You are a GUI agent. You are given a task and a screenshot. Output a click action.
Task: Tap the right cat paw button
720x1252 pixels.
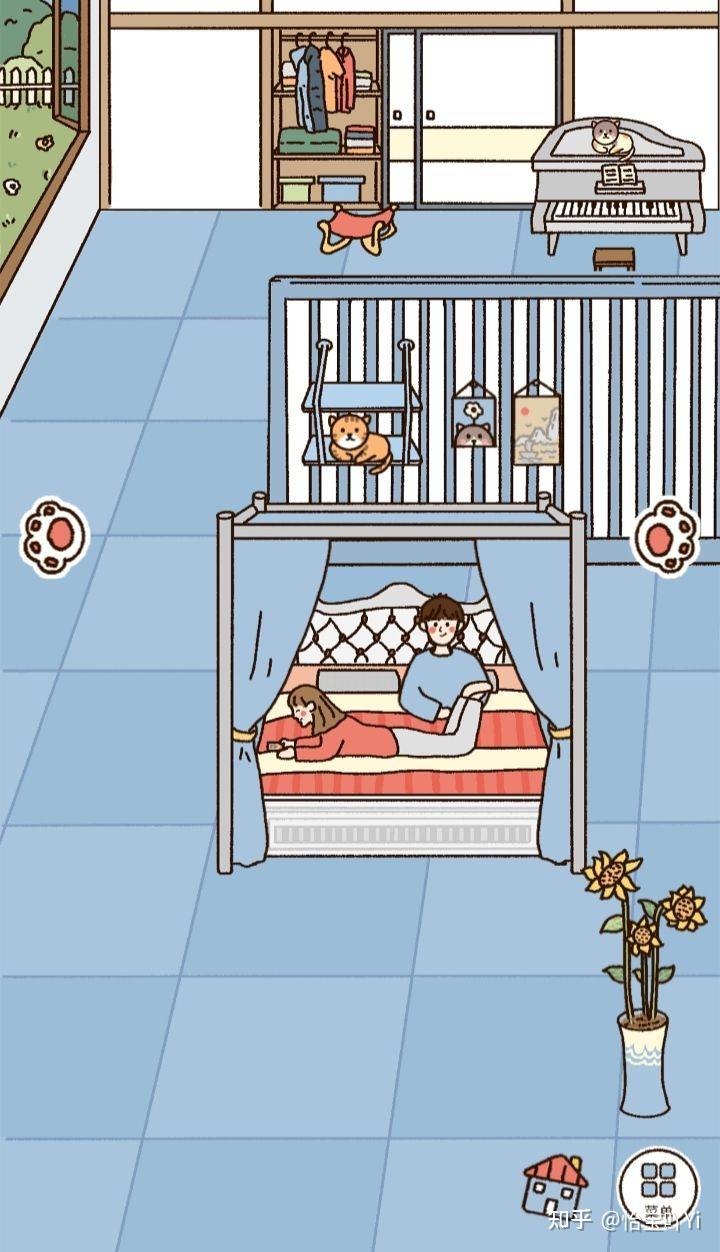coord(666,537)
